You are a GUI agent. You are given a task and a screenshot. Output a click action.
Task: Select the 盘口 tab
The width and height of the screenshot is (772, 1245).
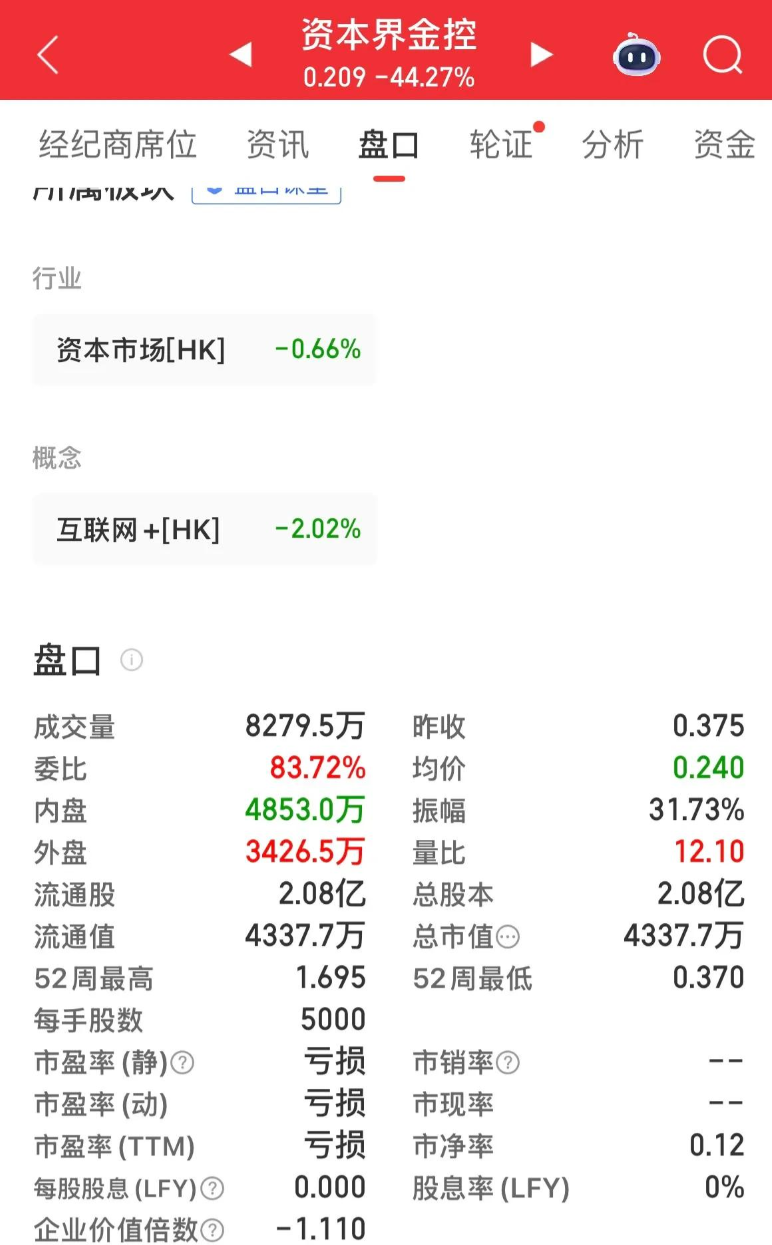click(x=388, y=145)
